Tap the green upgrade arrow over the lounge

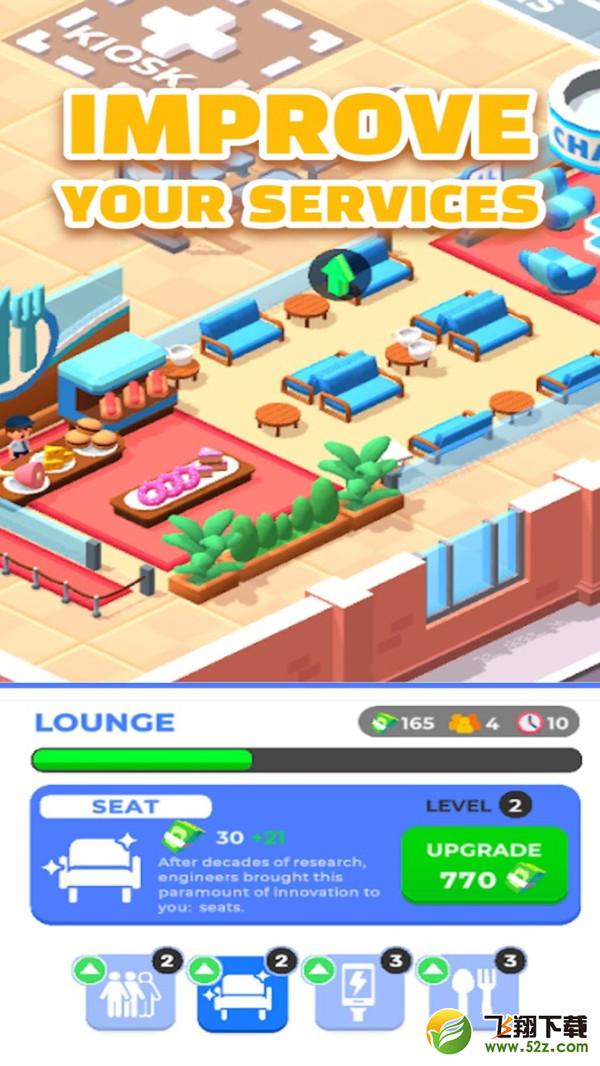(339, 275)
